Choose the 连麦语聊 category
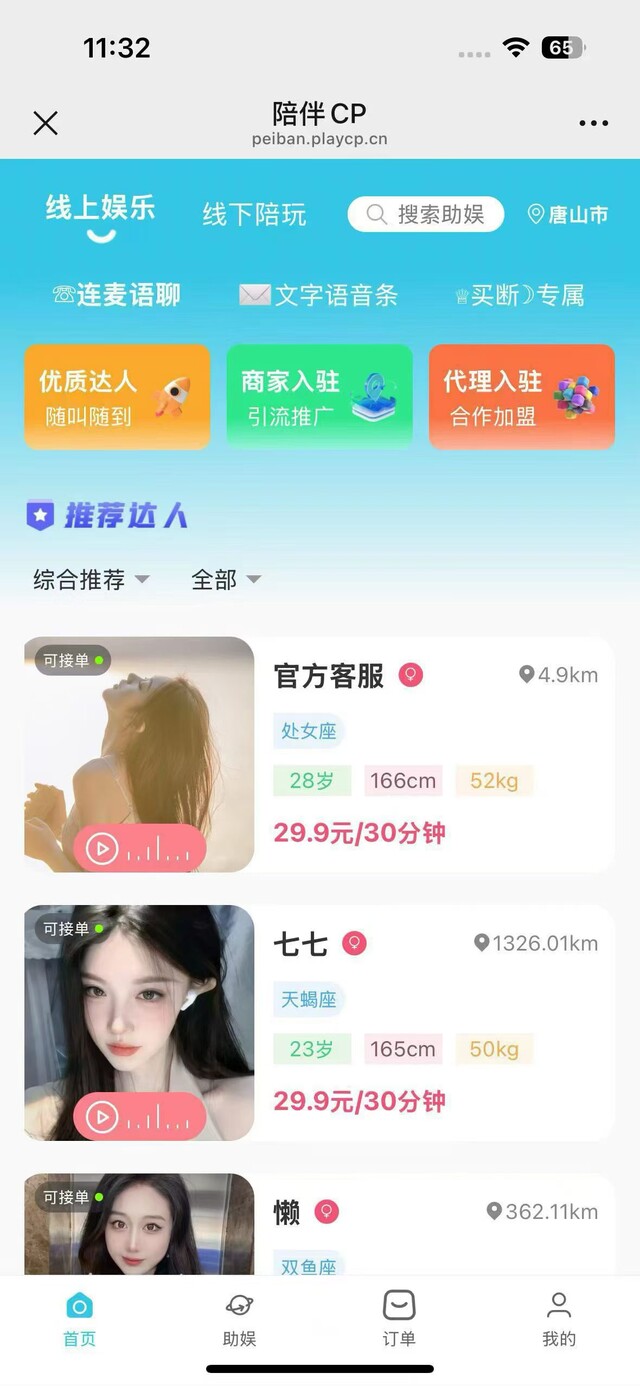Screen dimensions: 640x1386 (117, 295)
